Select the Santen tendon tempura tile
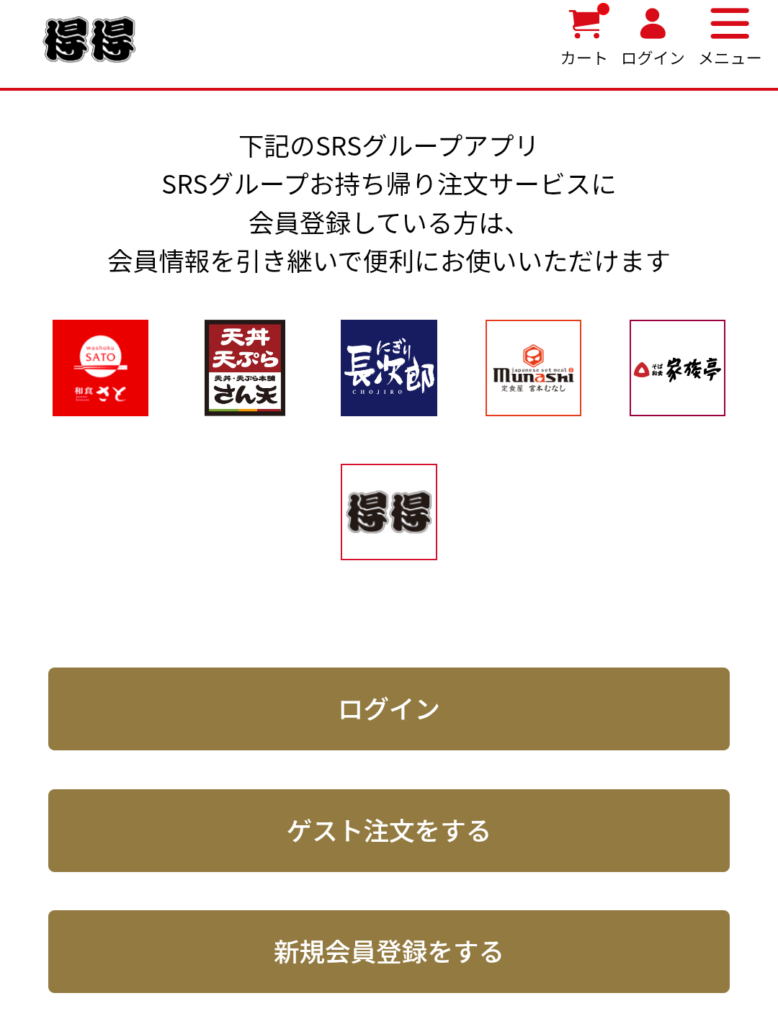778x1024 pixels. [245, 368]
